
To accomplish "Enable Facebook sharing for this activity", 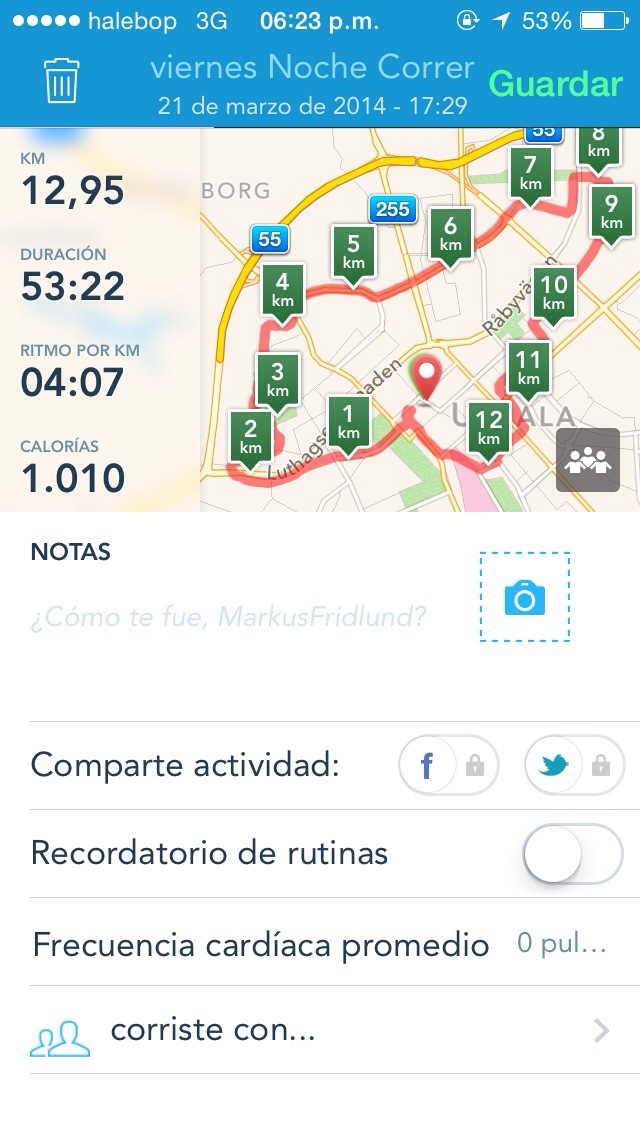I will [x=448, y=767].
